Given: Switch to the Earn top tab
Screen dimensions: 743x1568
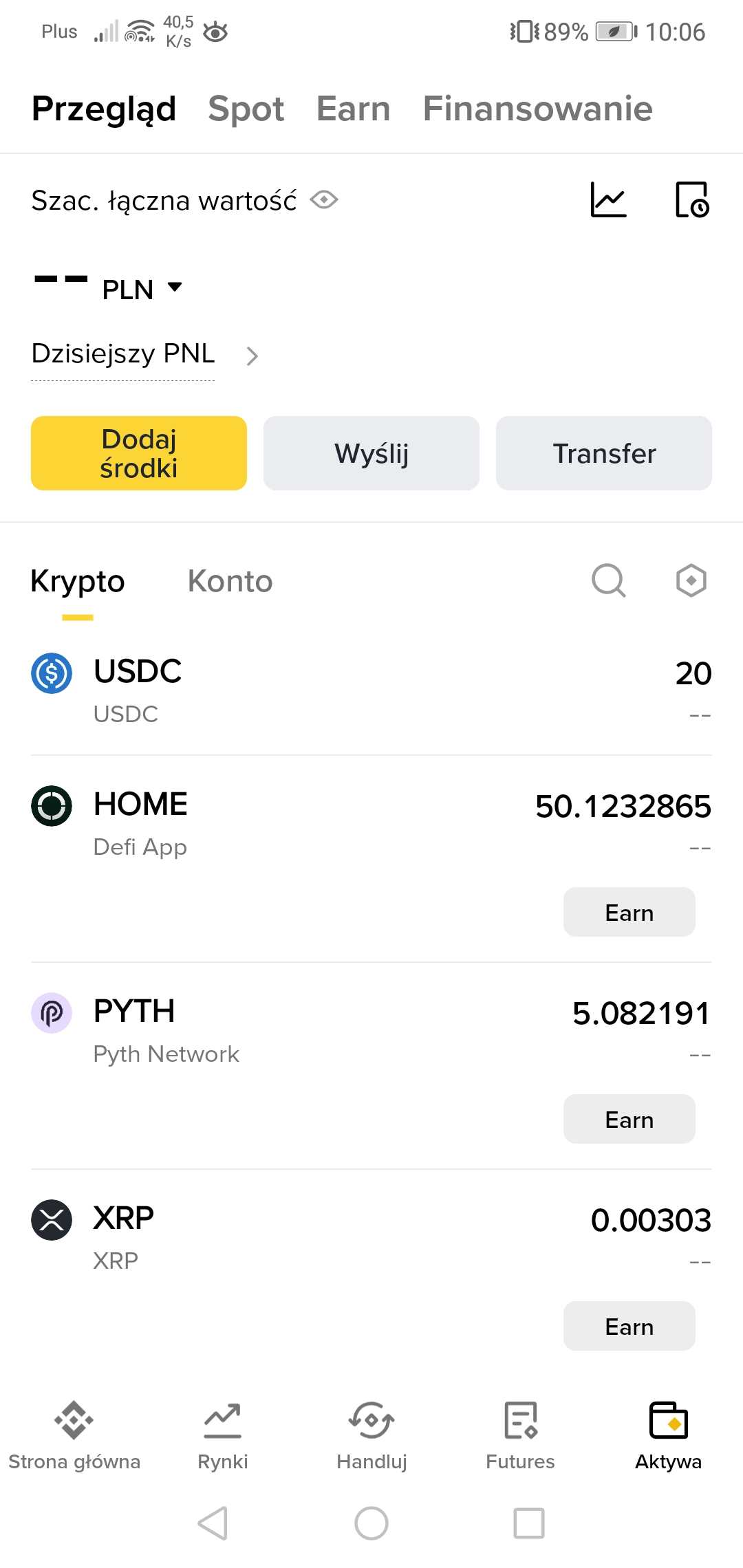Looking at the screenshot, I should [x=353, y=109].
